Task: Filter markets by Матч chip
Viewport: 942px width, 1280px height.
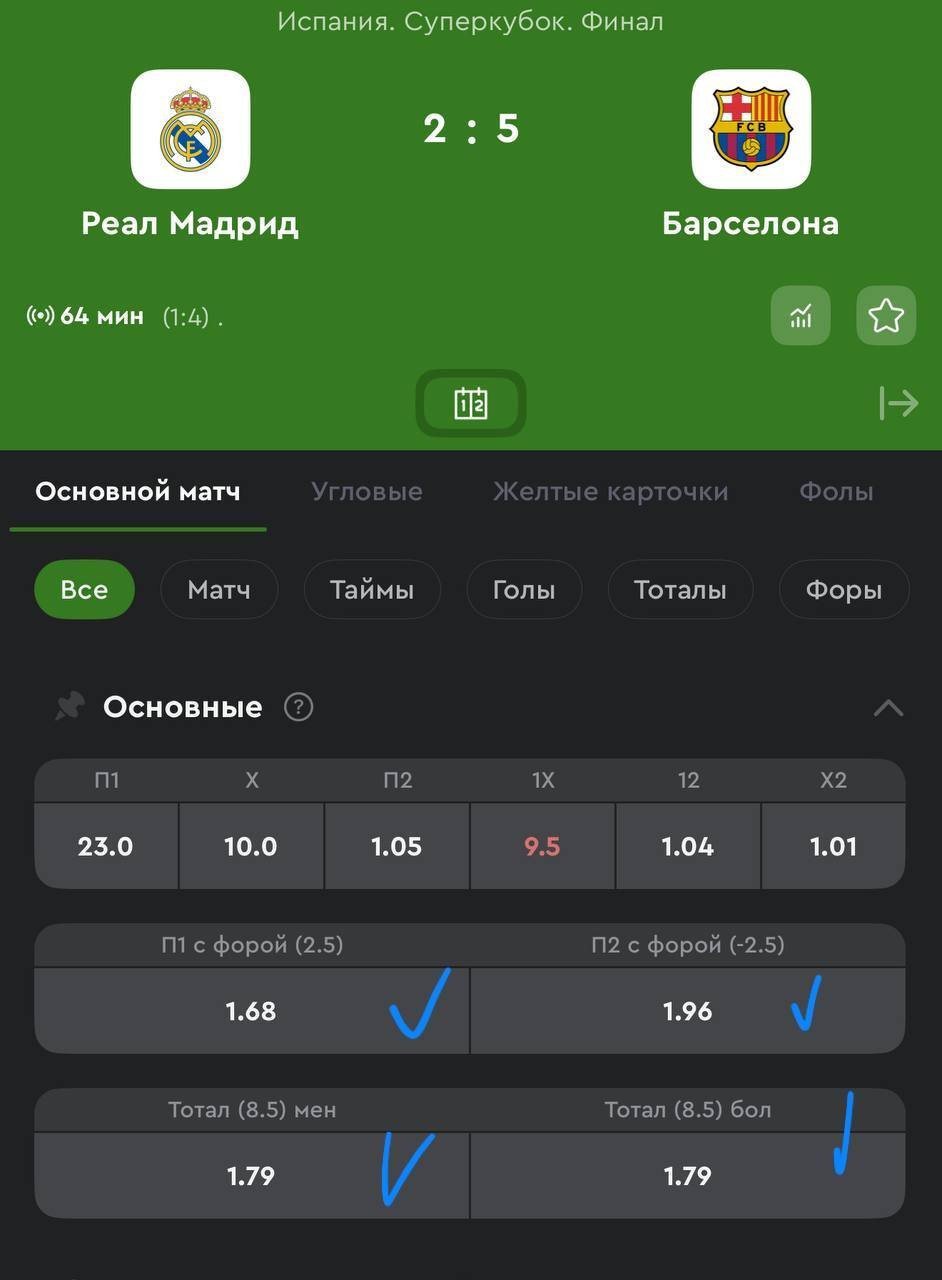Action: pyautogui.click(x=219, y=590)
